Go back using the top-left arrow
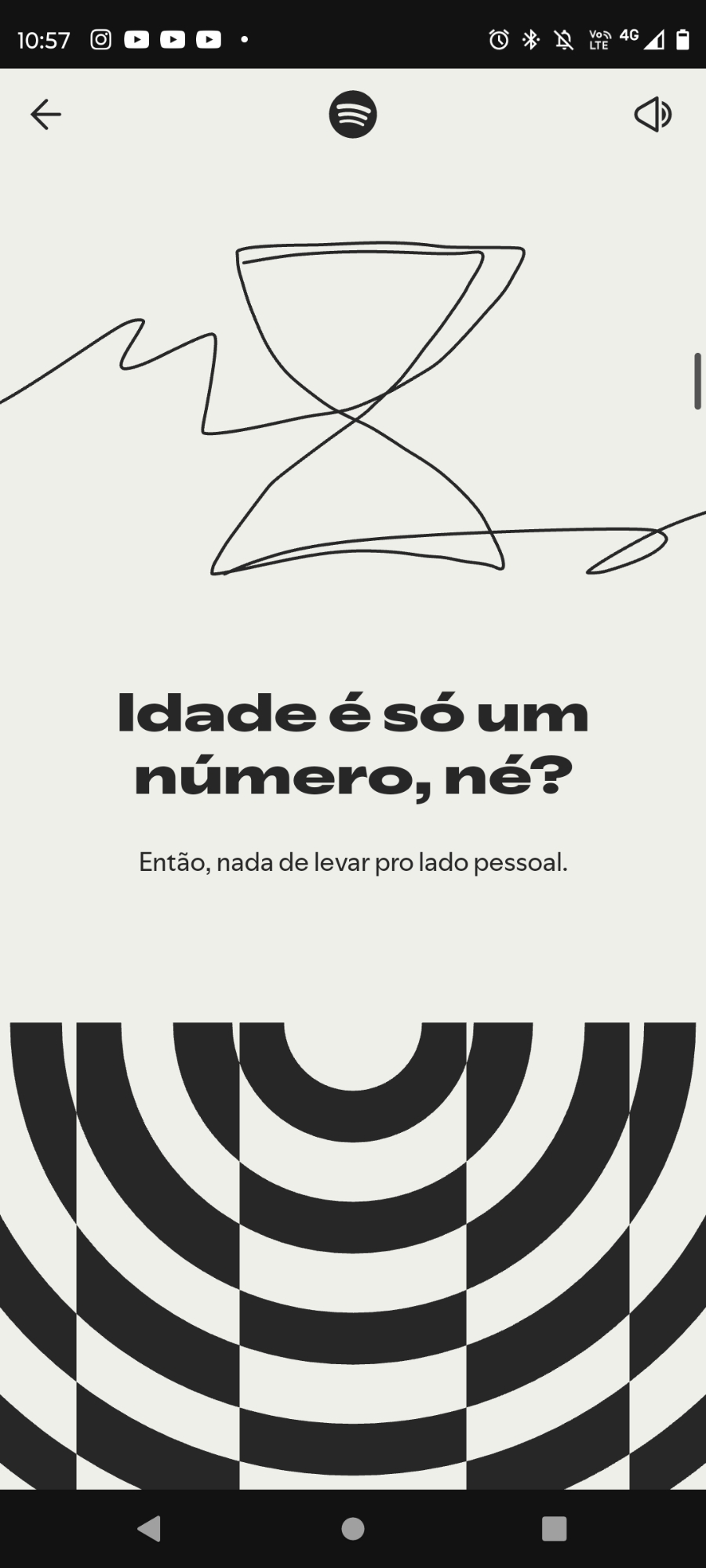This screenshot has height=1568, width=706. tap(45, 114)
